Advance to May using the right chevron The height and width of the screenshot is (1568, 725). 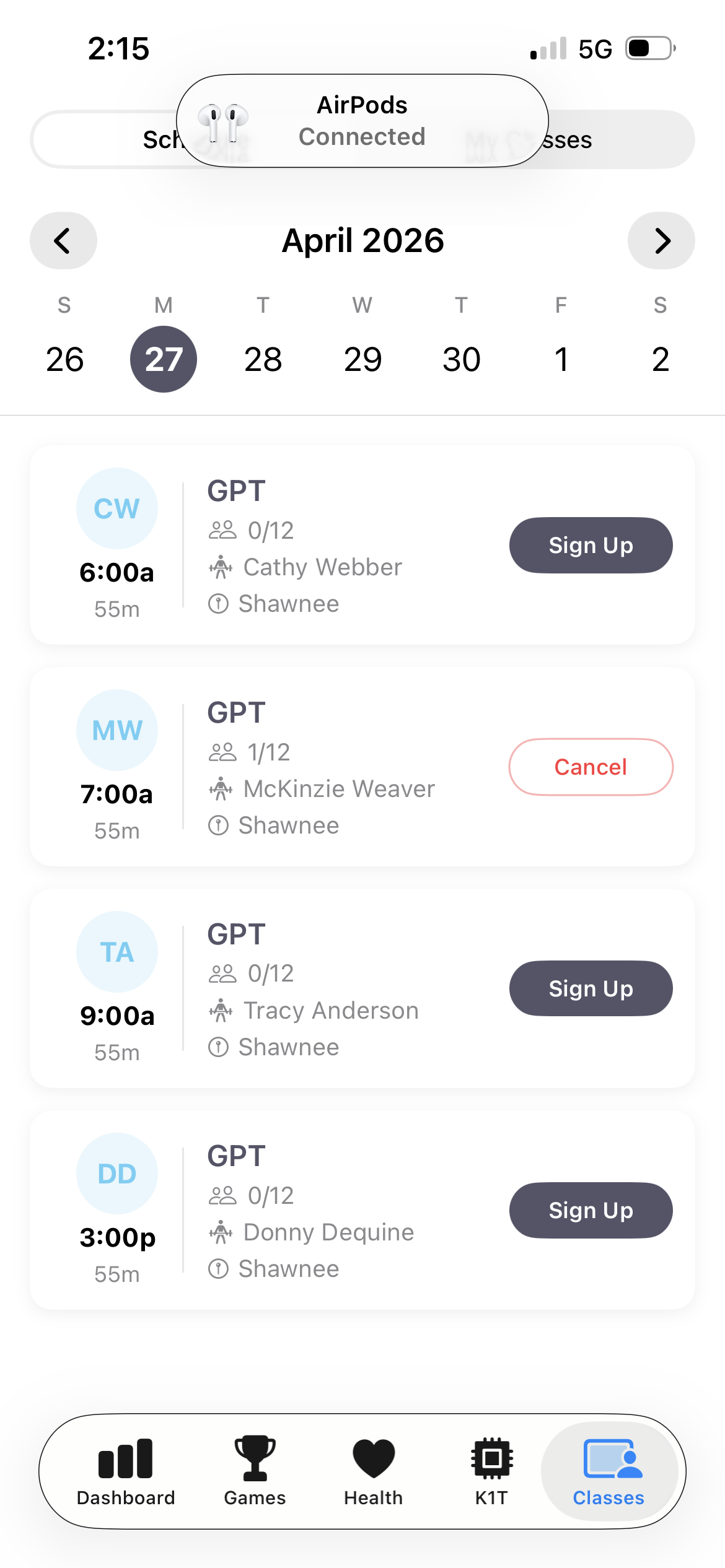point(661,240)
